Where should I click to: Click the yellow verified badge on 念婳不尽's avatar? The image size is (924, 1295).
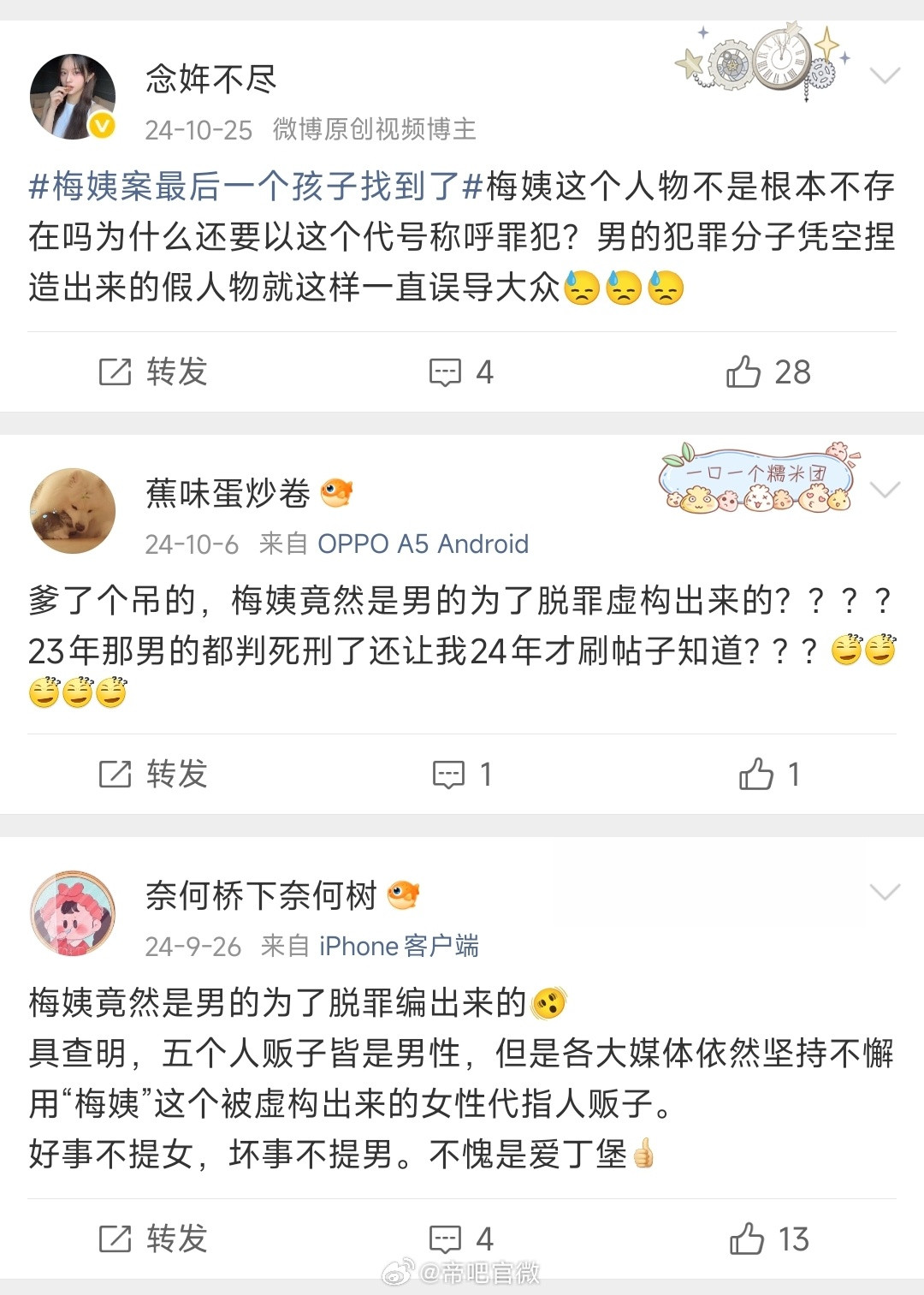pyautogui.click(x=100, y=124)
